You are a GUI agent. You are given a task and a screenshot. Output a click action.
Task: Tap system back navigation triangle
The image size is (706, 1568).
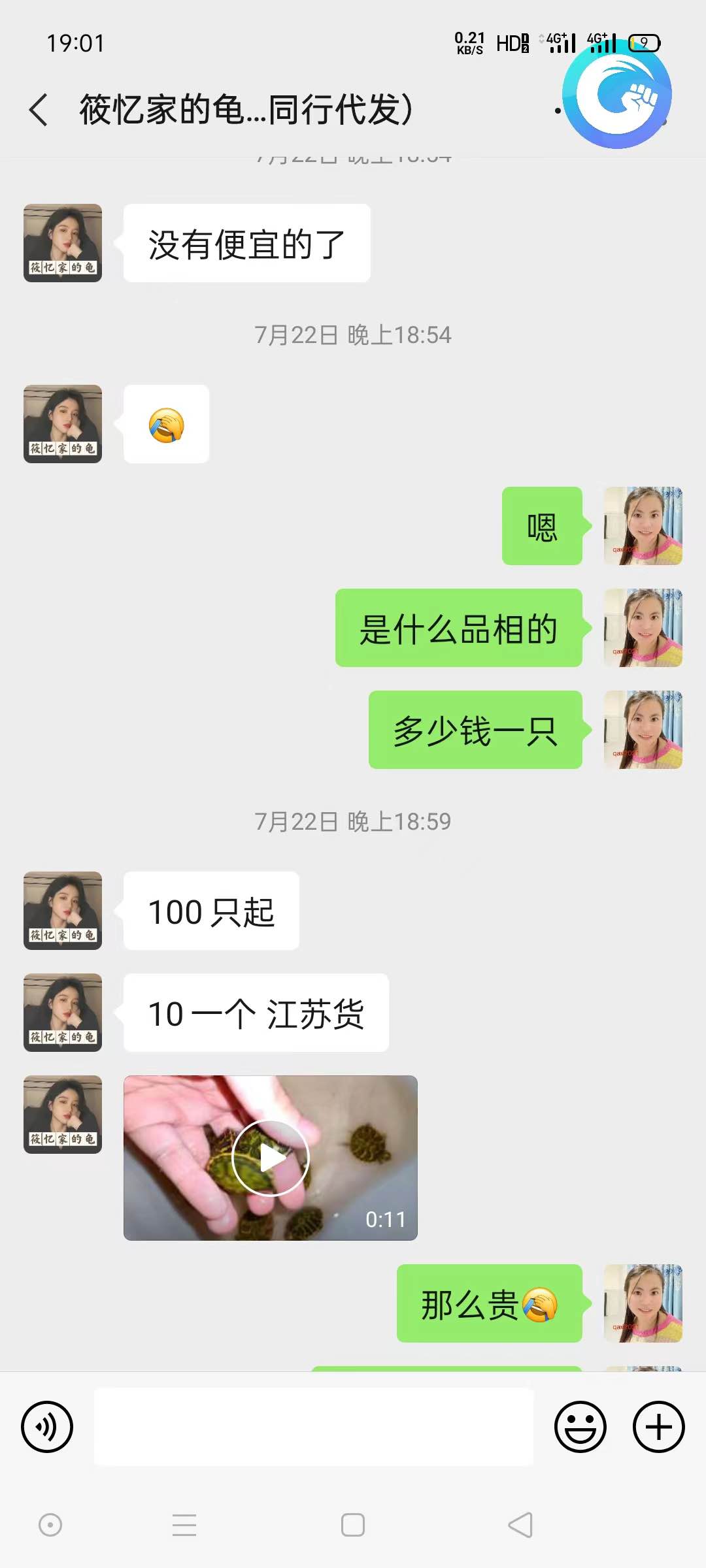point(520,1525)
